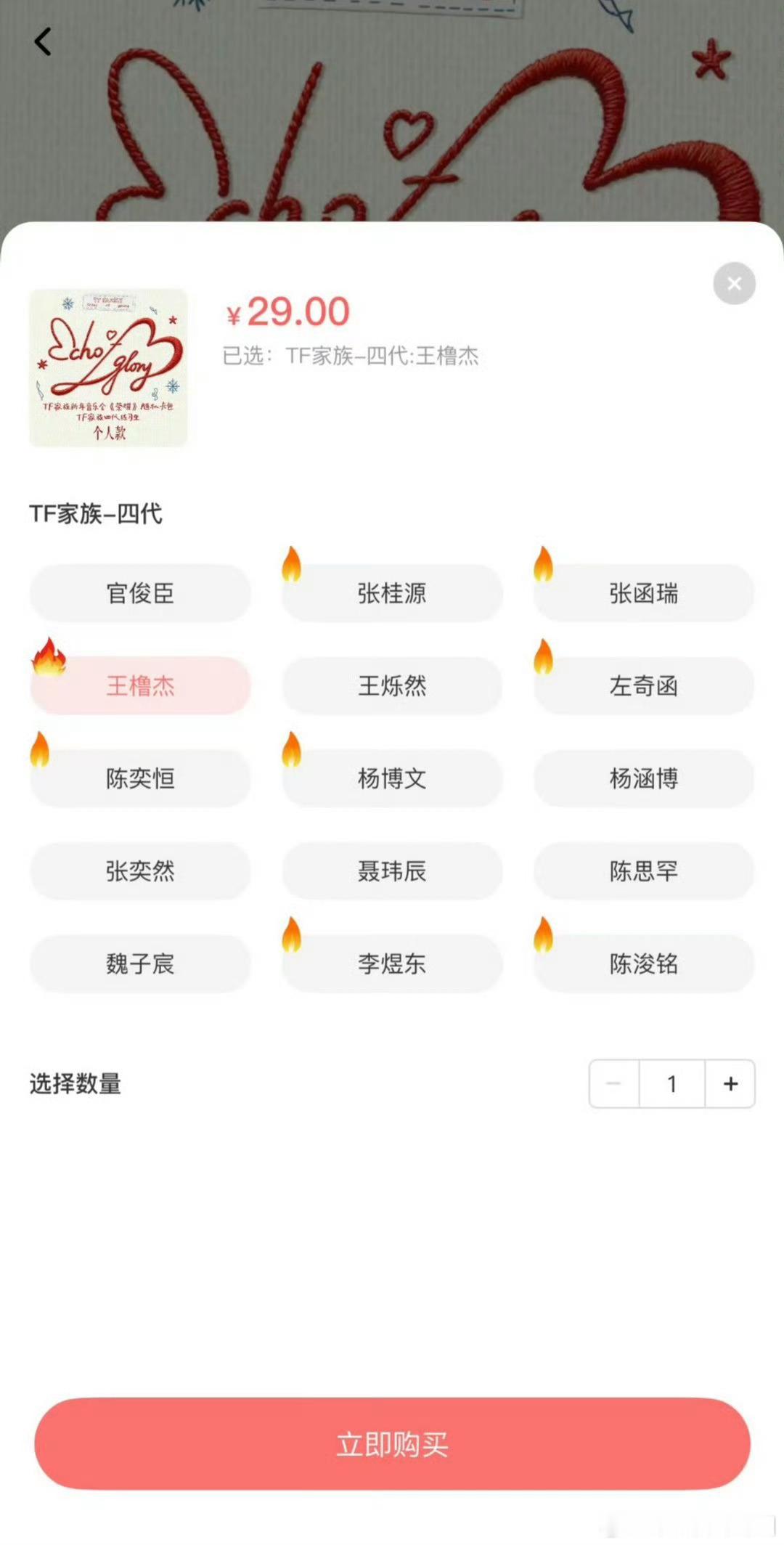Select member 魏子宸
This screenshot has height=1545, width=784.
[140, 965]
